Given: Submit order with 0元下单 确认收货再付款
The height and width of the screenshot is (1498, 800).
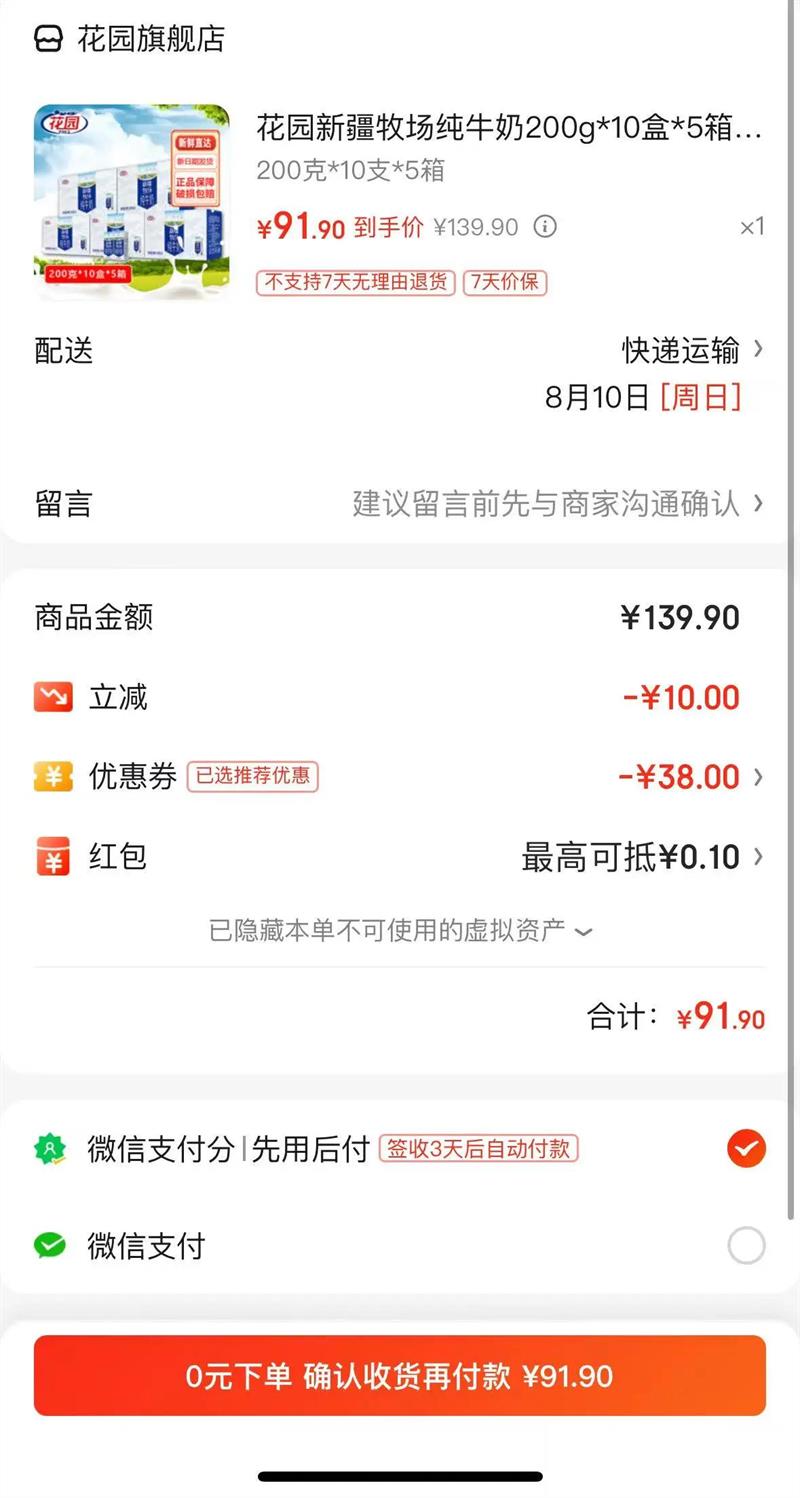Looking at the screenshot, I should pyautogui.click(x=400, y=1376).
